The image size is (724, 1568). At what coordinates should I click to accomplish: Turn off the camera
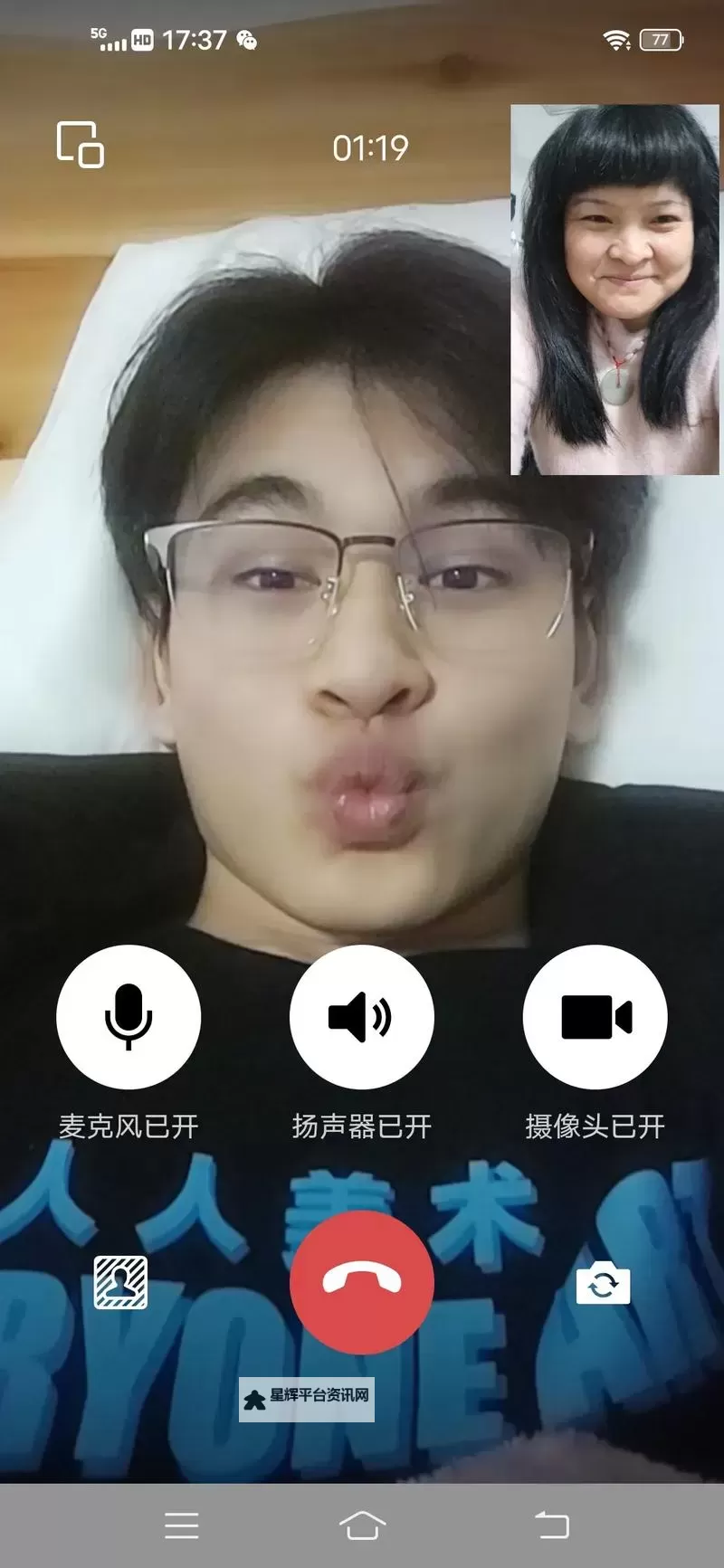point(595,1017)
